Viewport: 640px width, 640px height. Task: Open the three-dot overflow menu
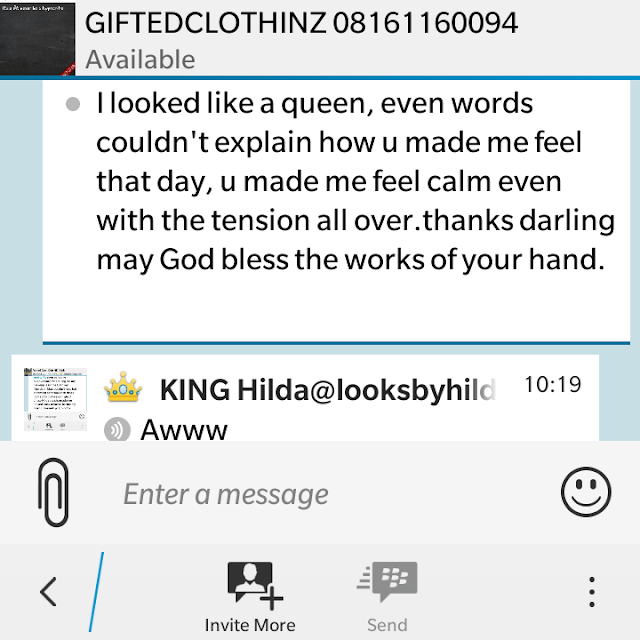coord(592,592)
